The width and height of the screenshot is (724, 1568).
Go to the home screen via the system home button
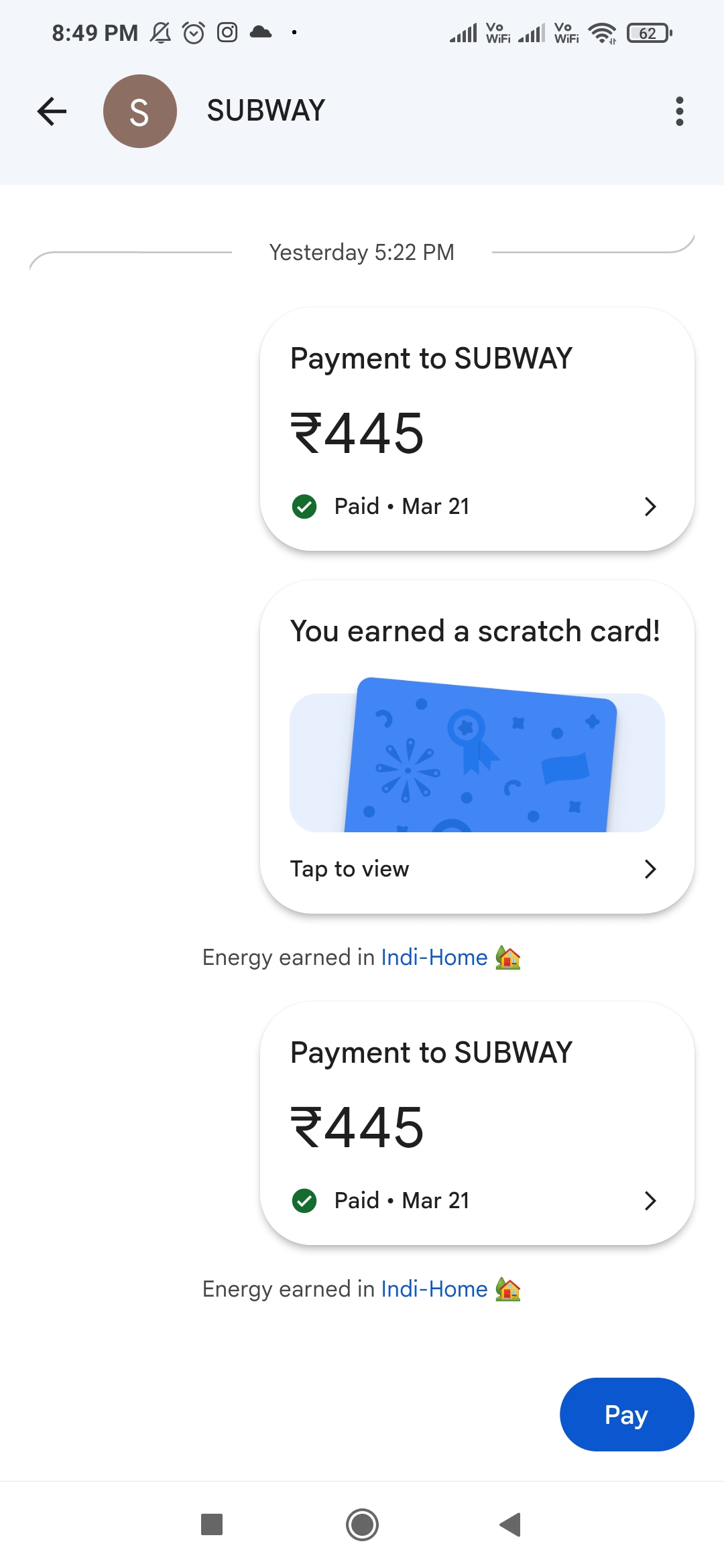click(x=362, y=1524)
